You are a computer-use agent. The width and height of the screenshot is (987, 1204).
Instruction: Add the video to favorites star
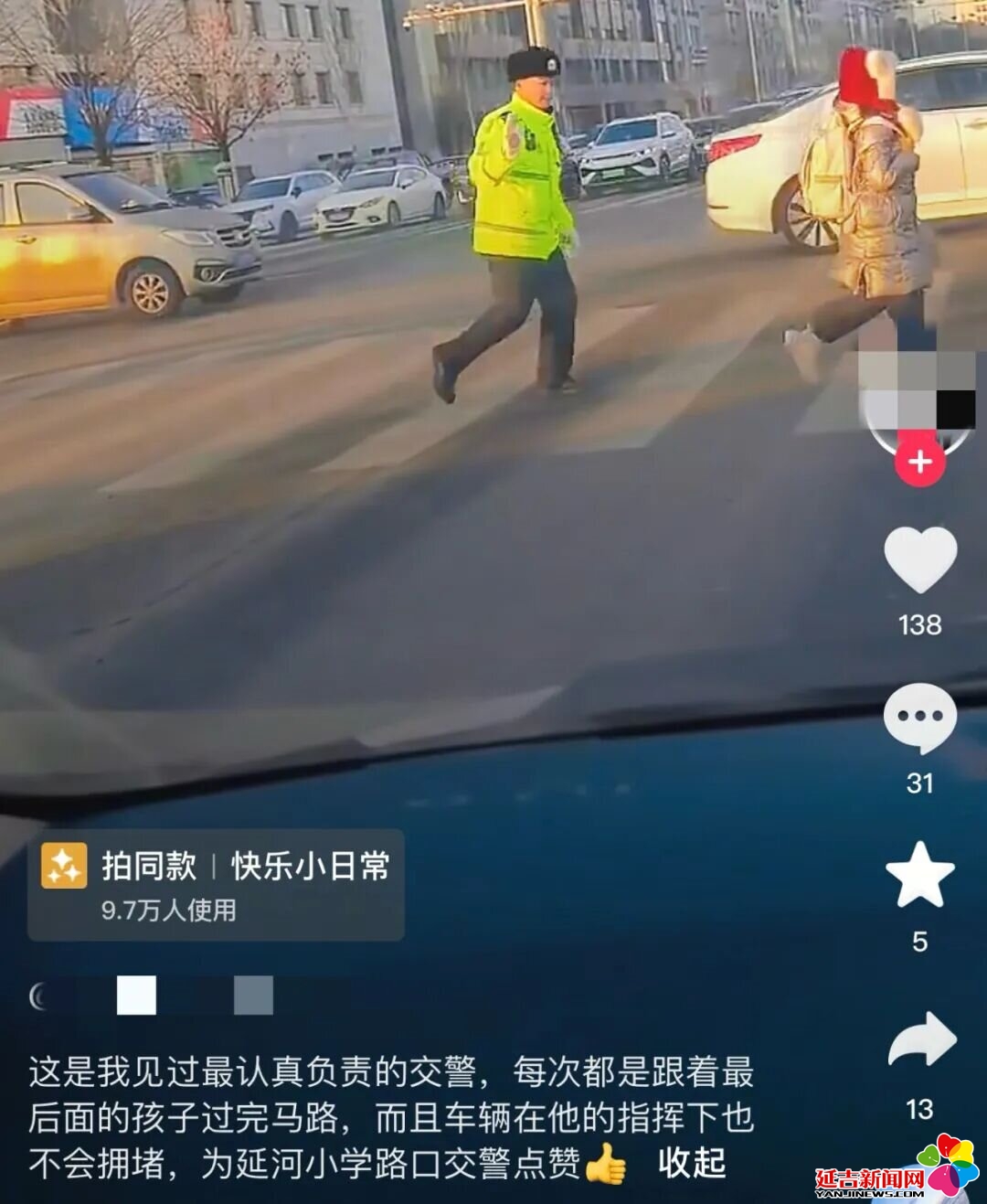[x=919, y=875]
